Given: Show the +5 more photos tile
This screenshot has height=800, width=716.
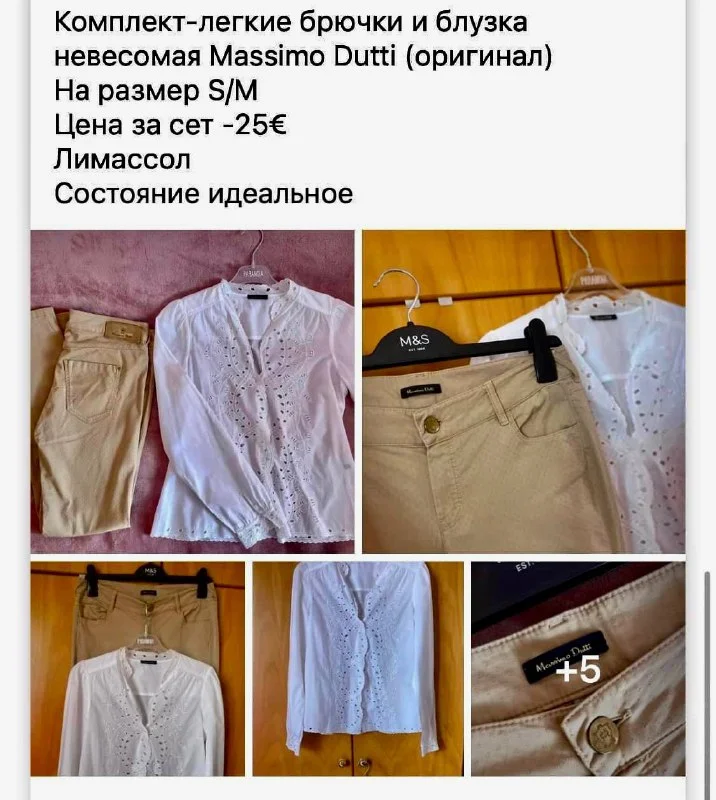Looking at the screenshot, I should pyautogui.click(x=578, y=668).
